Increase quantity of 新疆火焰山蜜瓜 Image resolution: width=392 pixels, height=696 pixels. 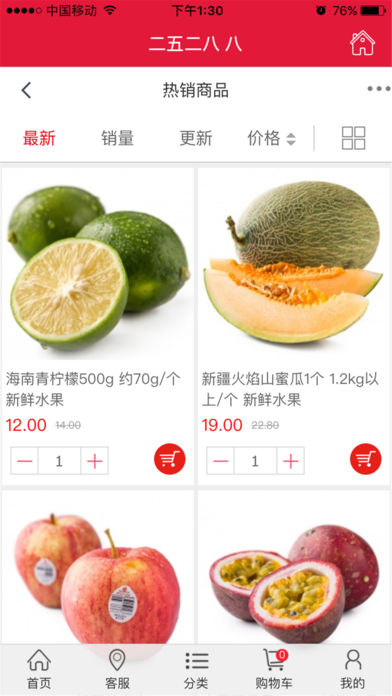coord(290,461)
